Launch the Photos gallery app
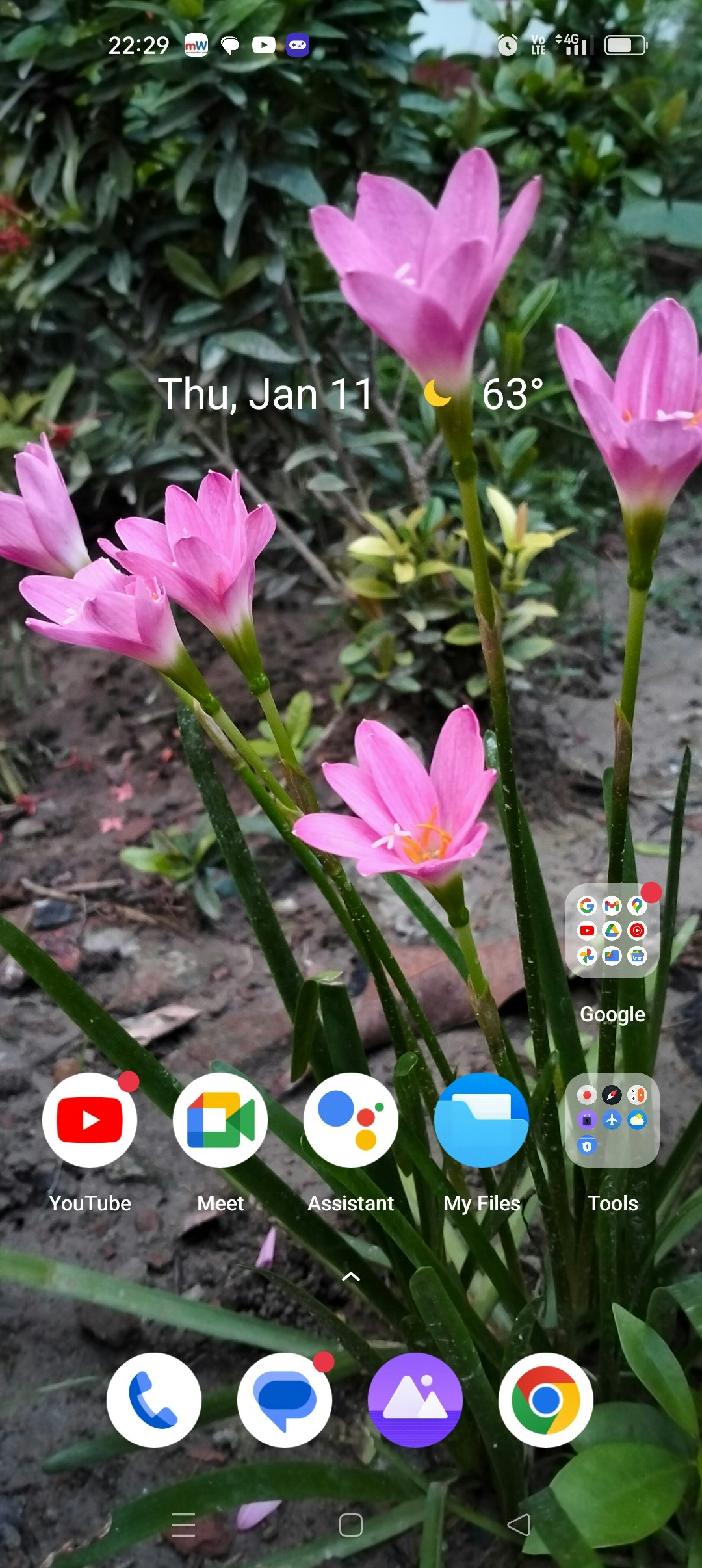Viewport: 702px width, 1568px height. pyautogui.click(x=415, y=1400)
